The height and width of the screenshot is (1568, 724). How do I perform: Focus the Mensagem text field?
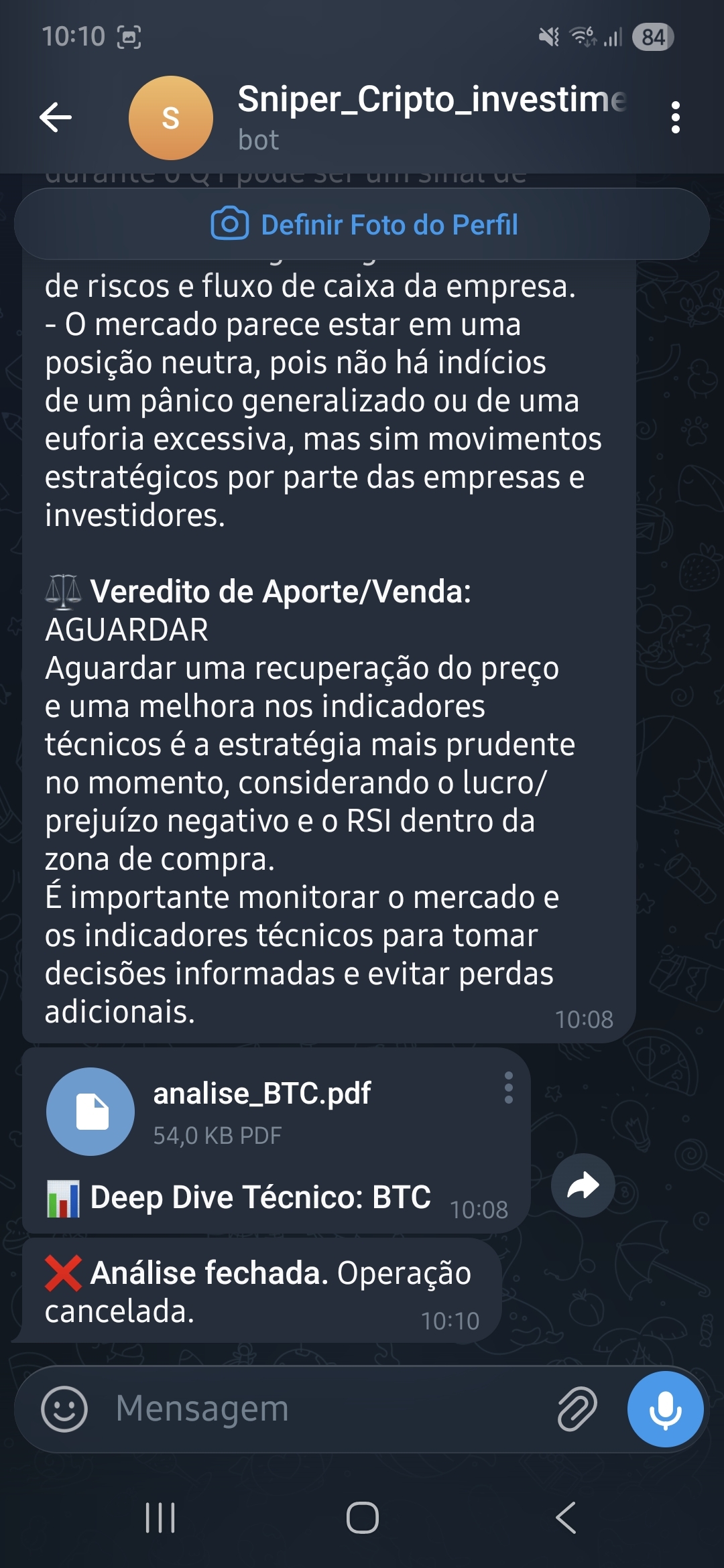pos(322,1409)
